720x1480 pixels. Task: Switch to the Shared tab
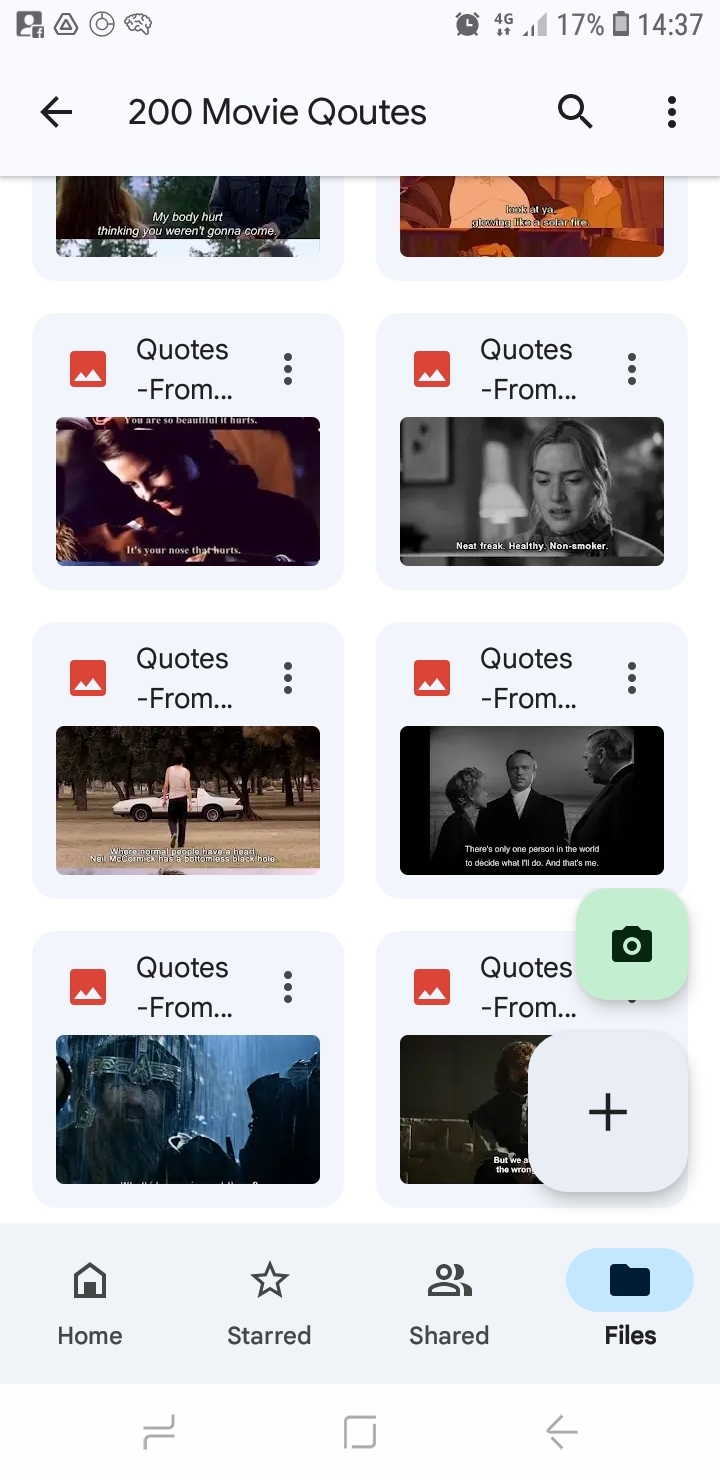coord(449,1301)
